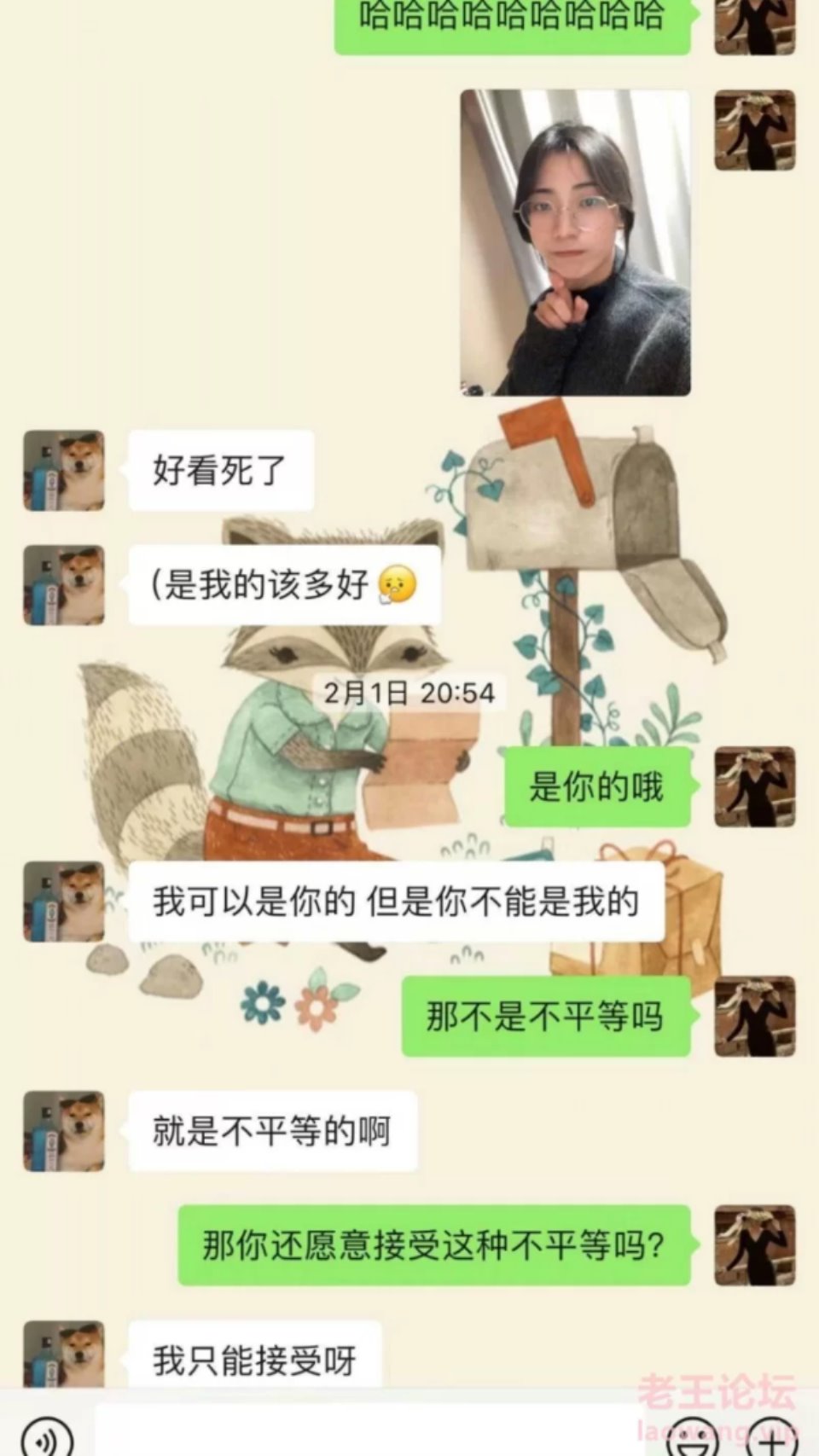819x1456 pixels.
Task: Open Shiba avatar beside 就是不平等的啊 message
Action: click(64, 1130)
